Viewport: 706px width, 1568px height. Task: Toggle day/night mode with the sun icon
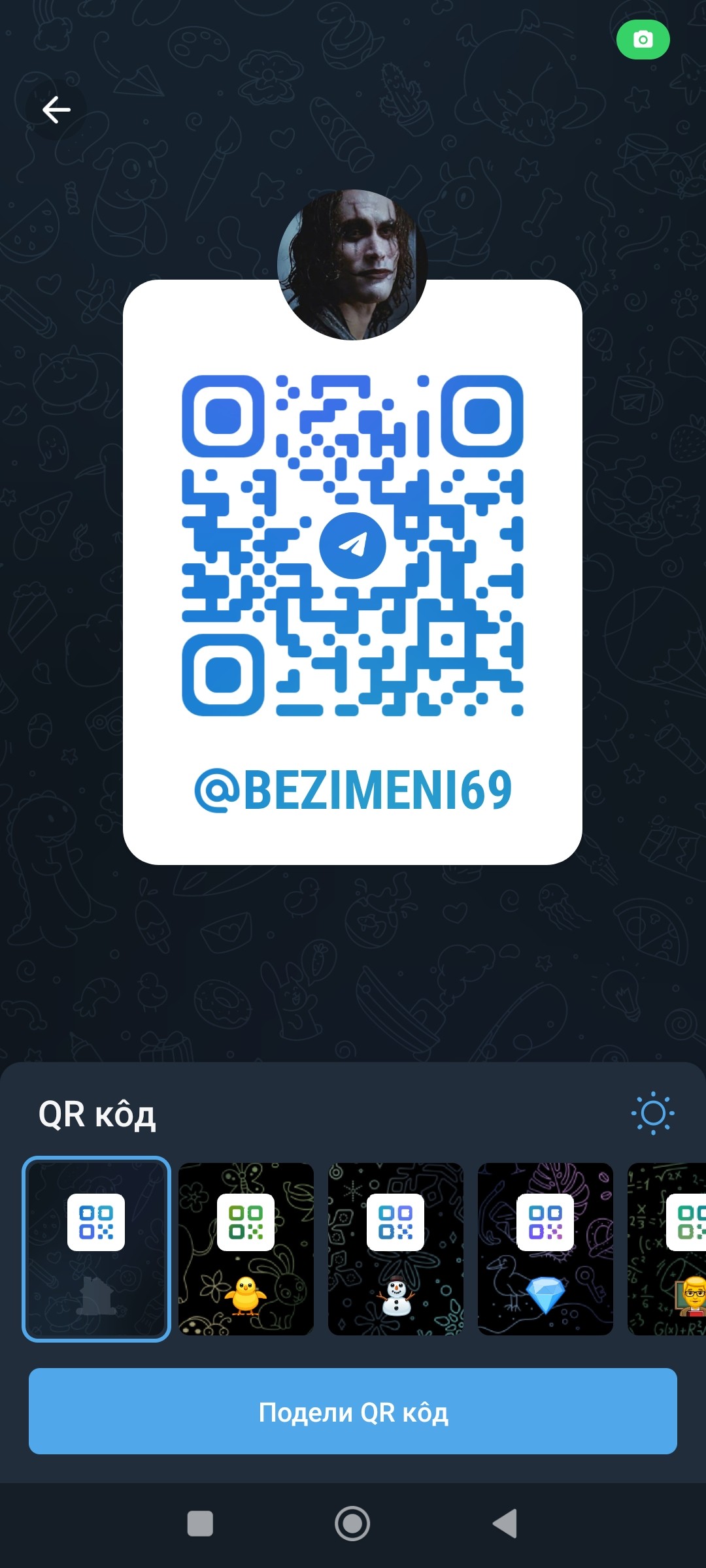pyautogui.click(x=652, y=1113)
